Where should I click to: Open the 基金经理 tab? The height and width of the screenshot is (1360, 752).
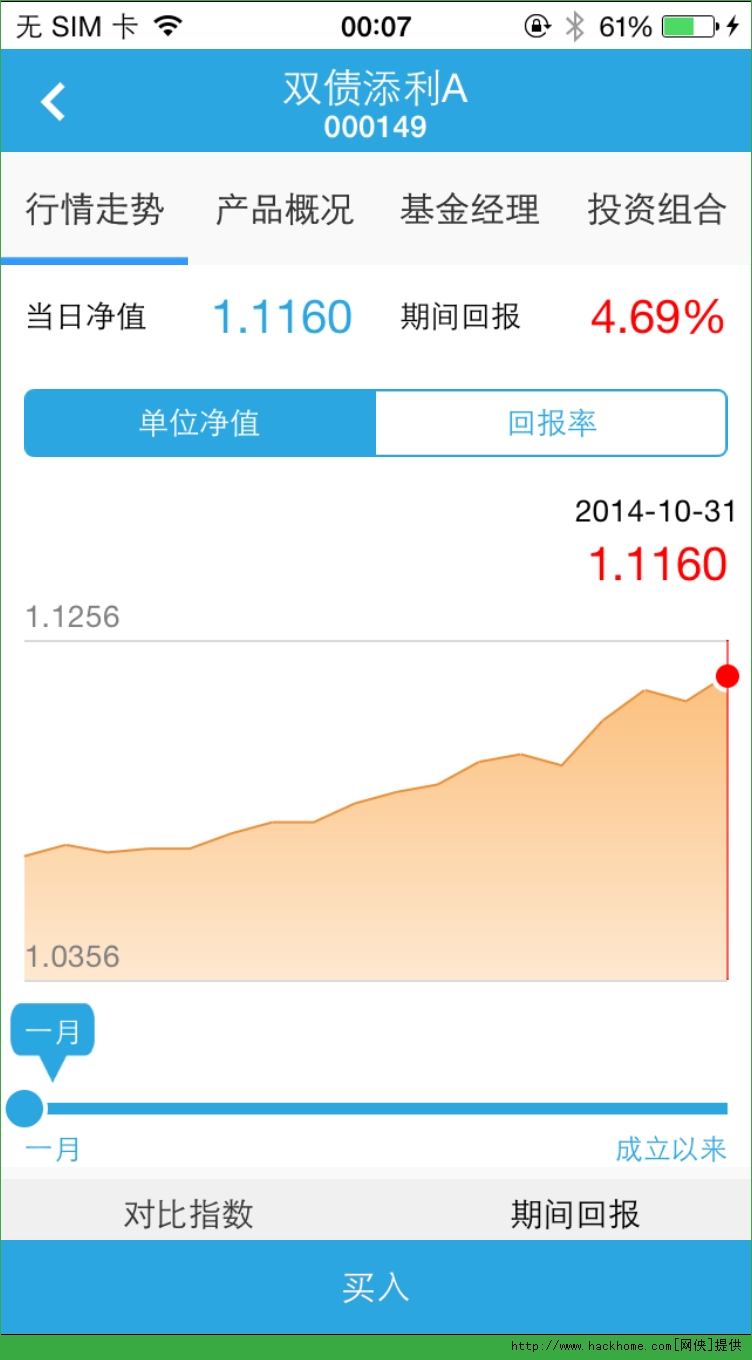[470, 210]
